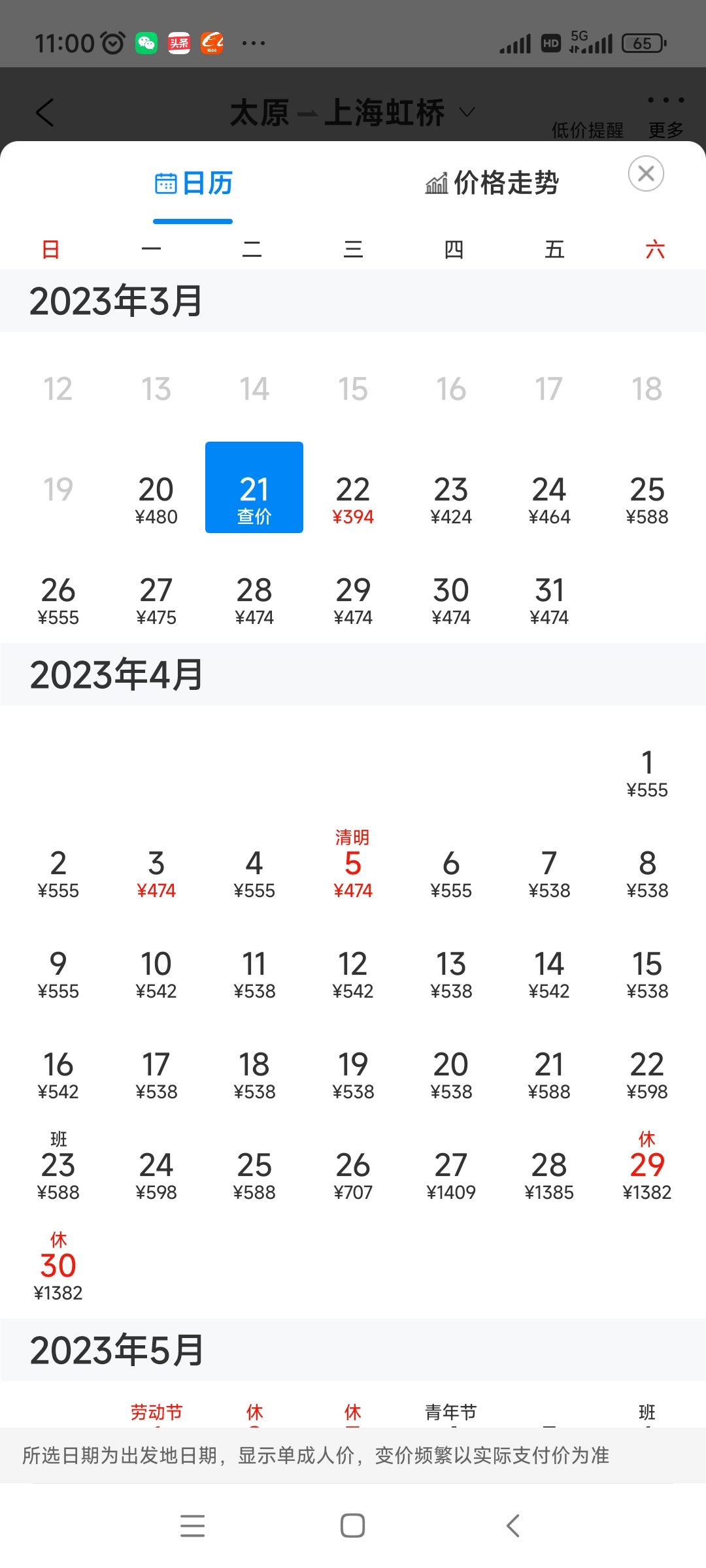Pick March 25 priced ¥588
Image resolution: width=706 pixels, height=1568 pixels.
[647, 500]
